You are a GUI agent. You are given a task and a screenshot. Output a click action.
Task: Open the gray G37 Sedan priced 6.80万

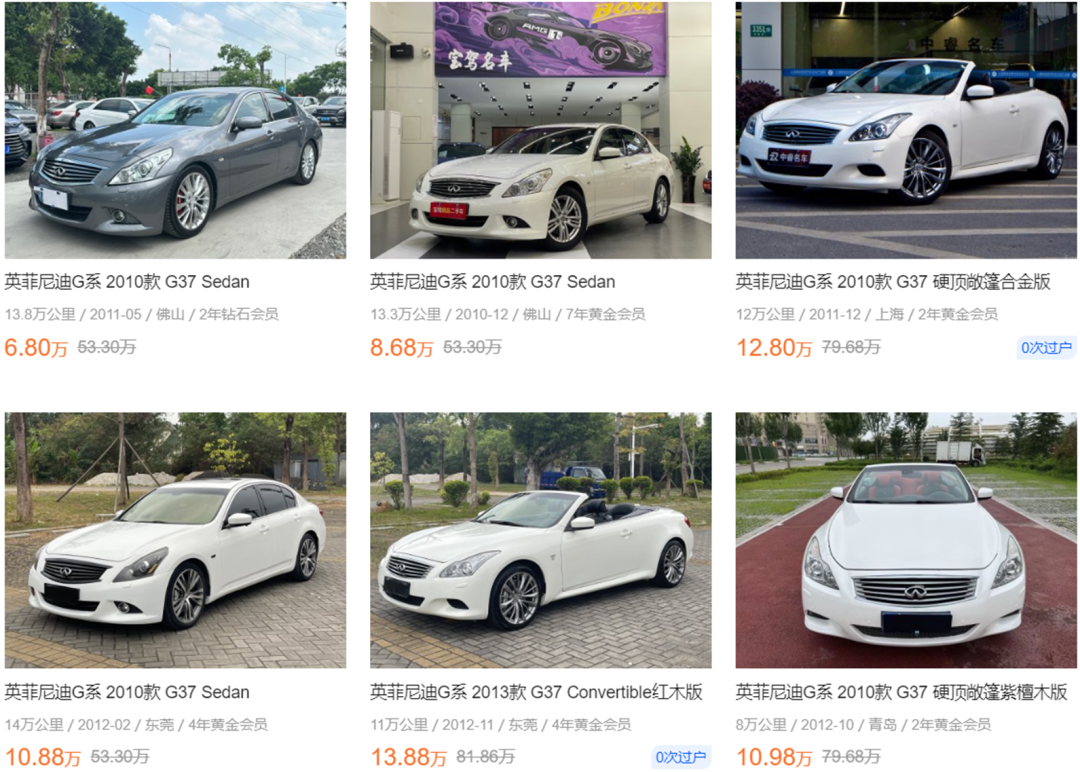click(x=126, y=282)
